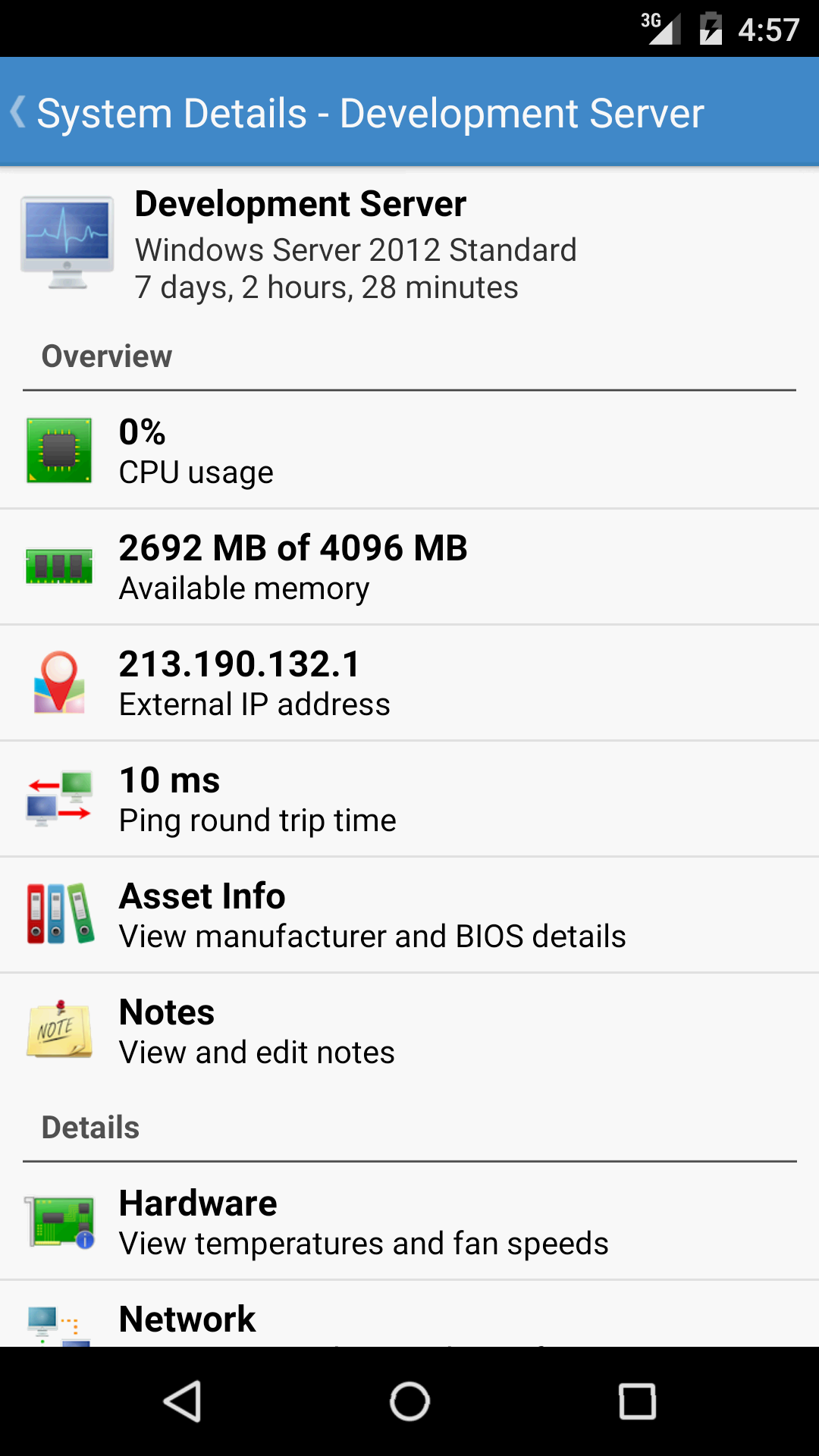Open Asset Info to view BIOS details
The image size is (819, 1456).
(x=409, y=913)
